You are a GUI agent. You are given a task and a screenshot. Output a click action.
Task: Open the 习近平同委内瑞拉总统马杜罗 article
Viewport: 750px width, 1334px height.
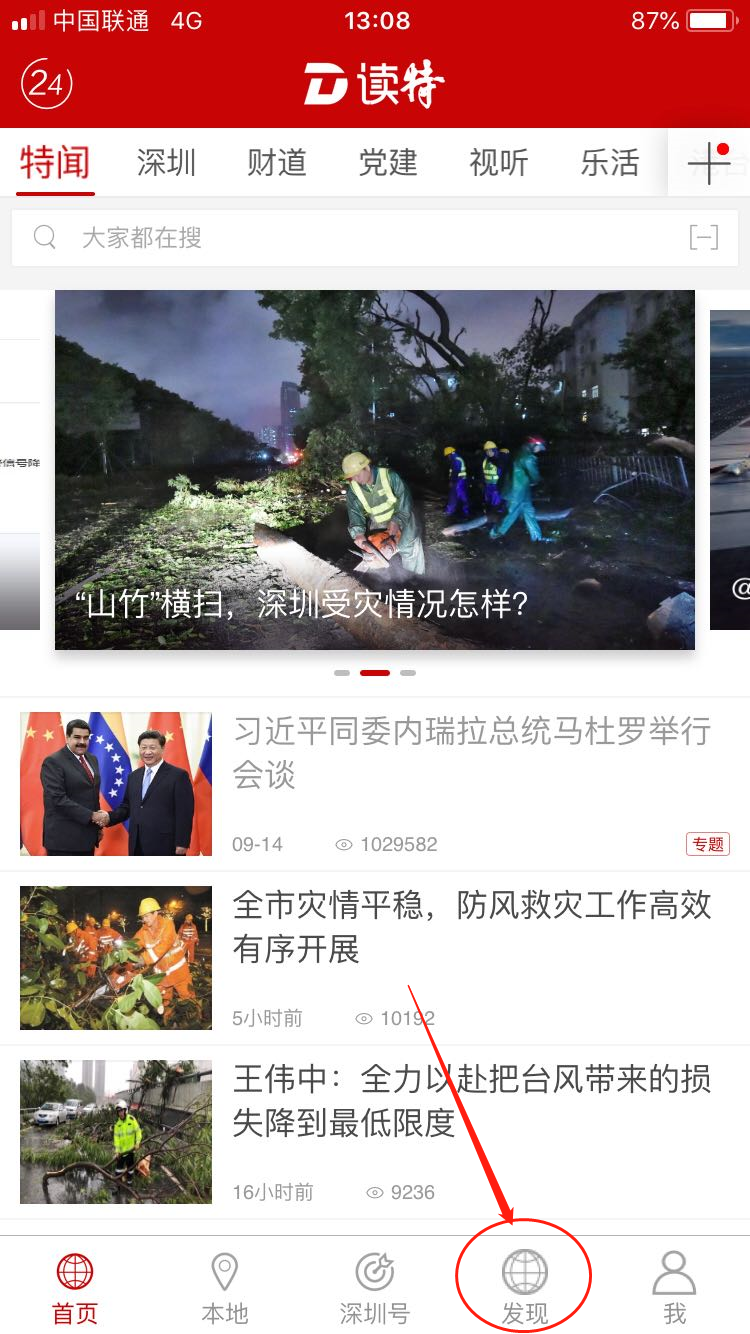click(470, 752)
